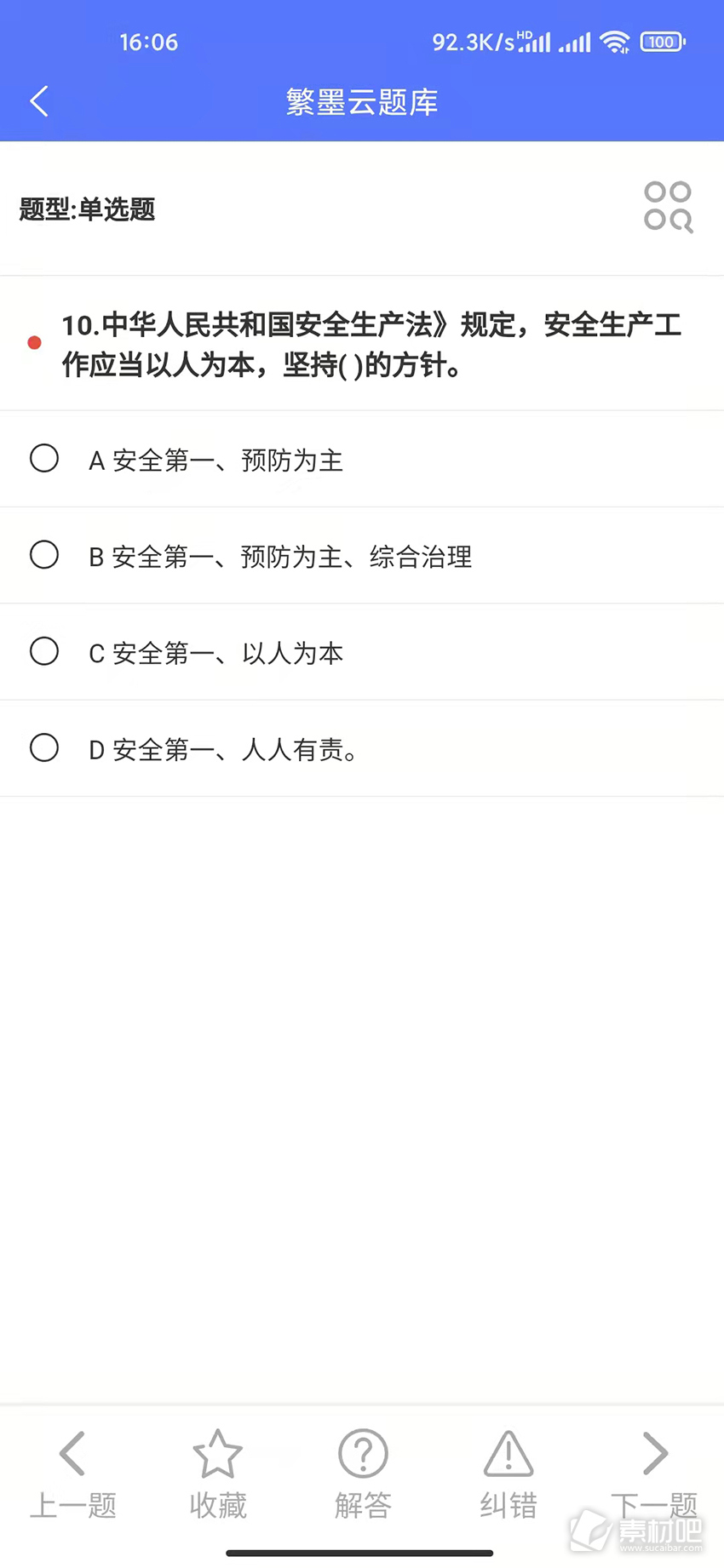
Task: Go to the previous question 上一题
Action: pos(72,1474)
